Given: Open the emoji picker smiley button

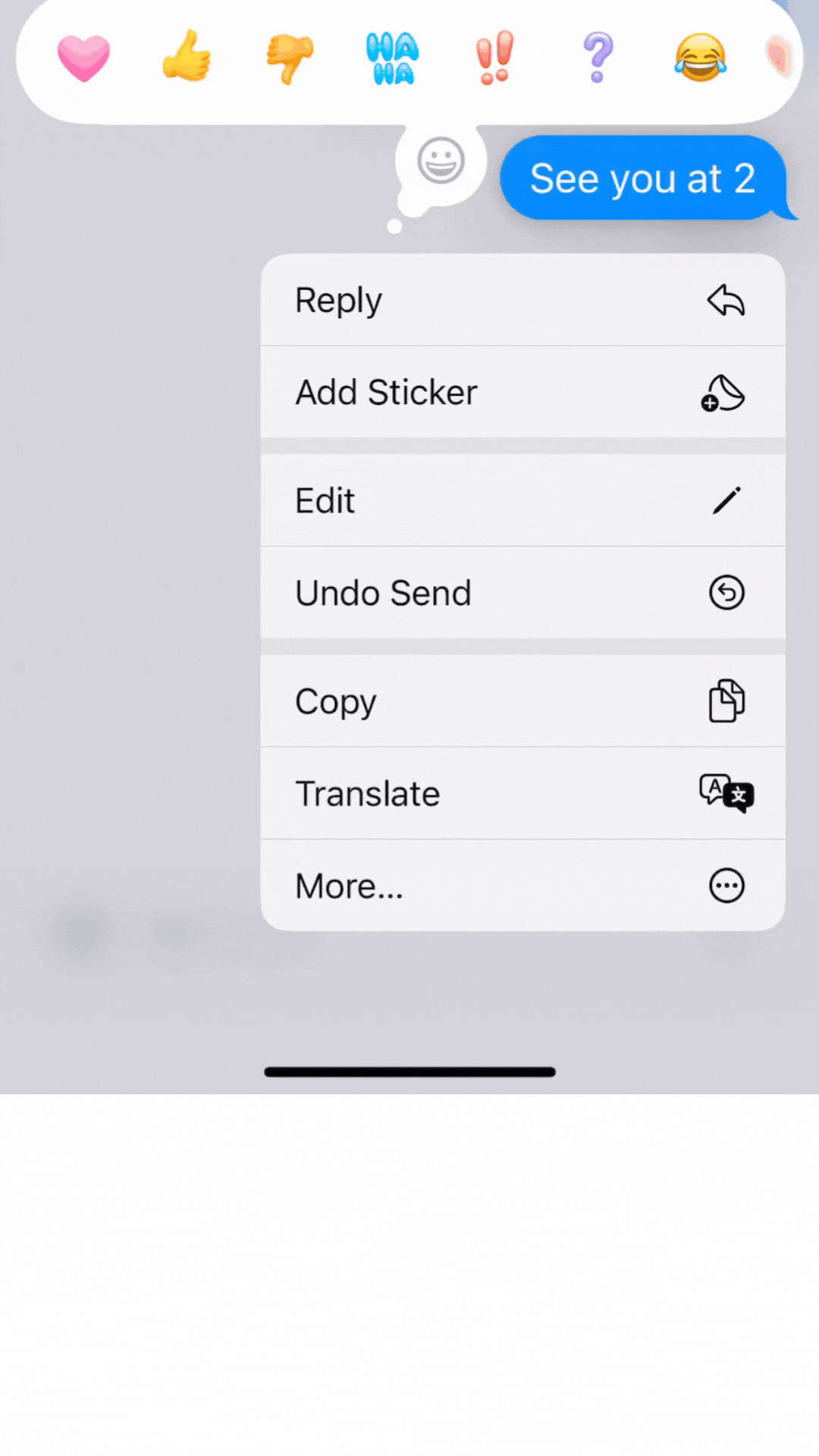Looking at the screenshot, I should (x=441, y=161).
